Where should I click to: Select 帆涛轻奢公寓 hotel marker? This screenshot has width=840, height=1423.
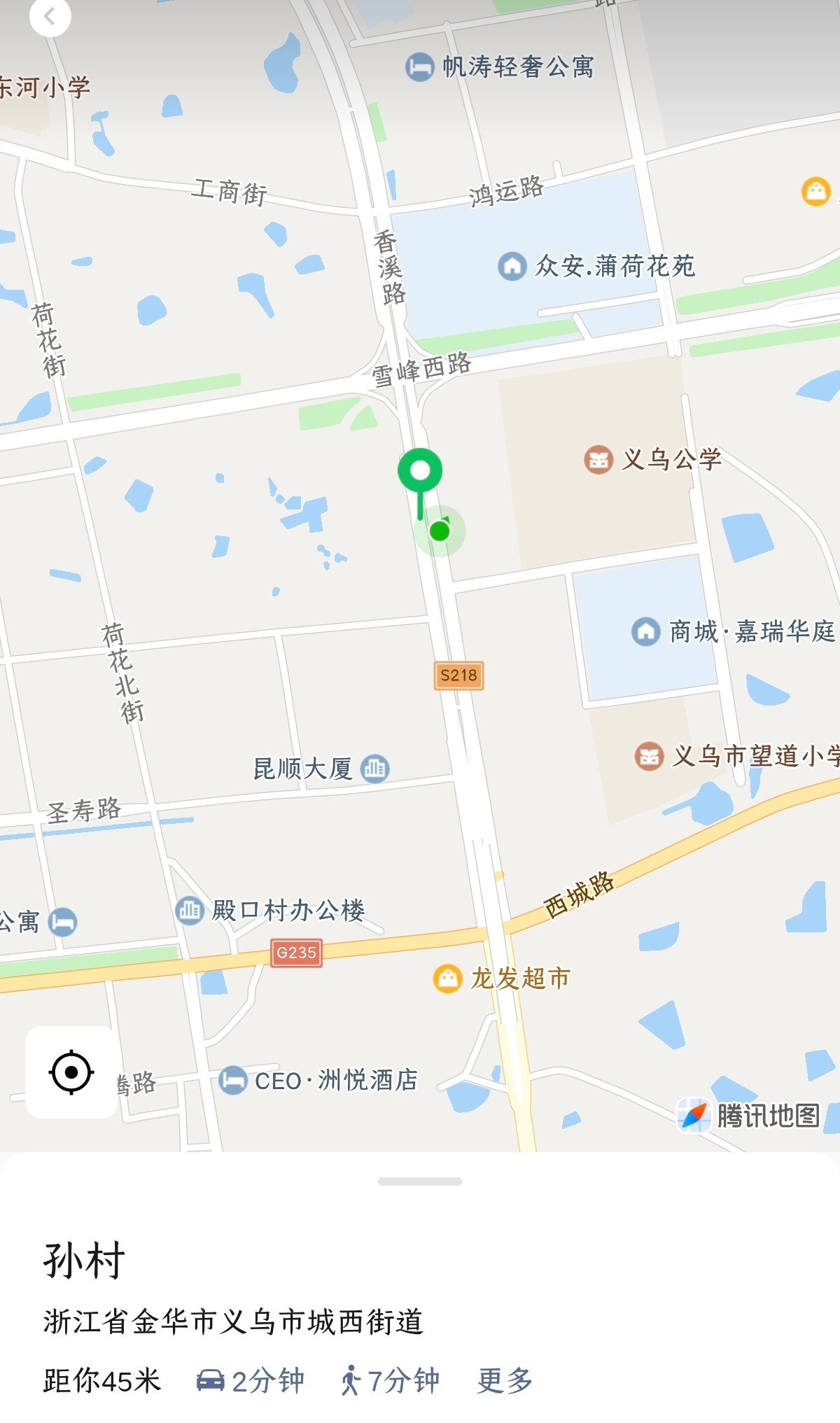[420, 67]
